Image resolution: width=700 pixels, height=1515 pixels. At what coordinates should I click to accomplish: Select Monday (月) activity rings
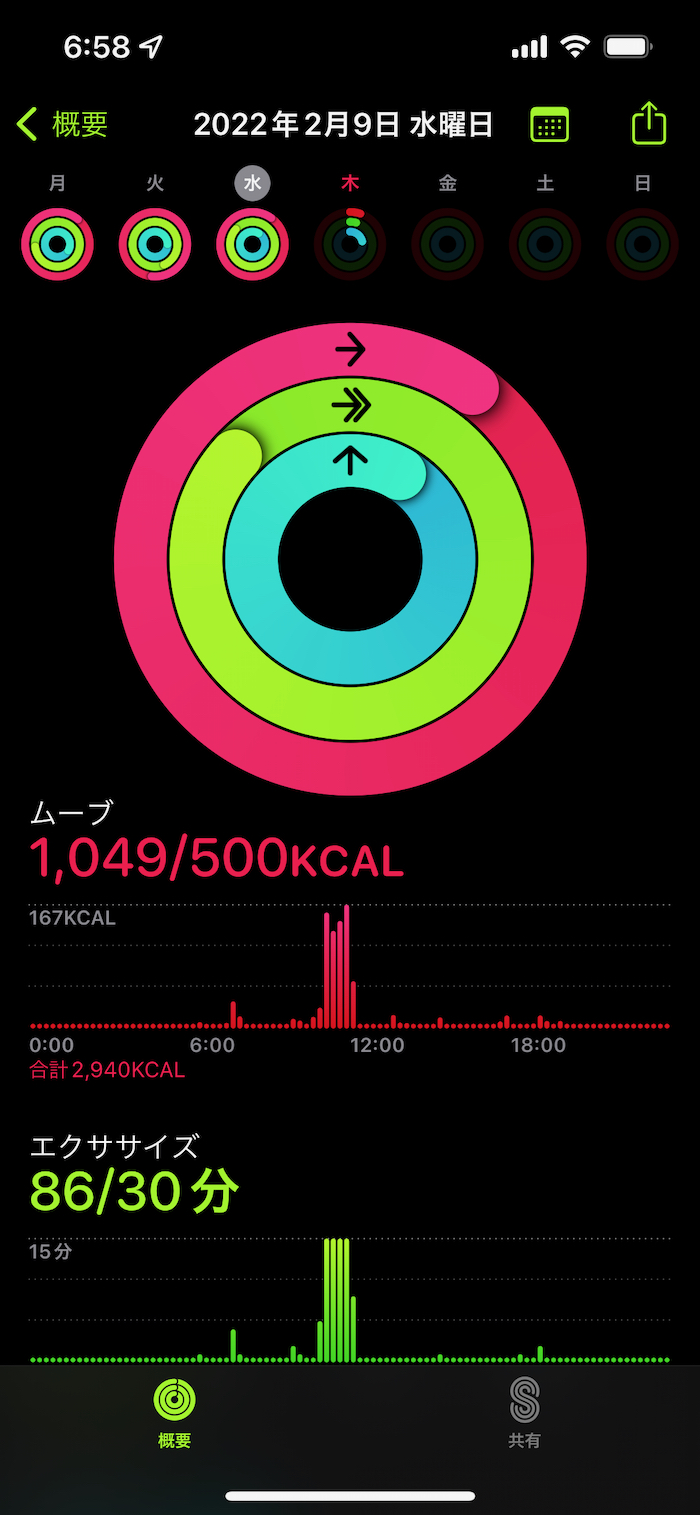pyautogui.click(x=57, y=244)
